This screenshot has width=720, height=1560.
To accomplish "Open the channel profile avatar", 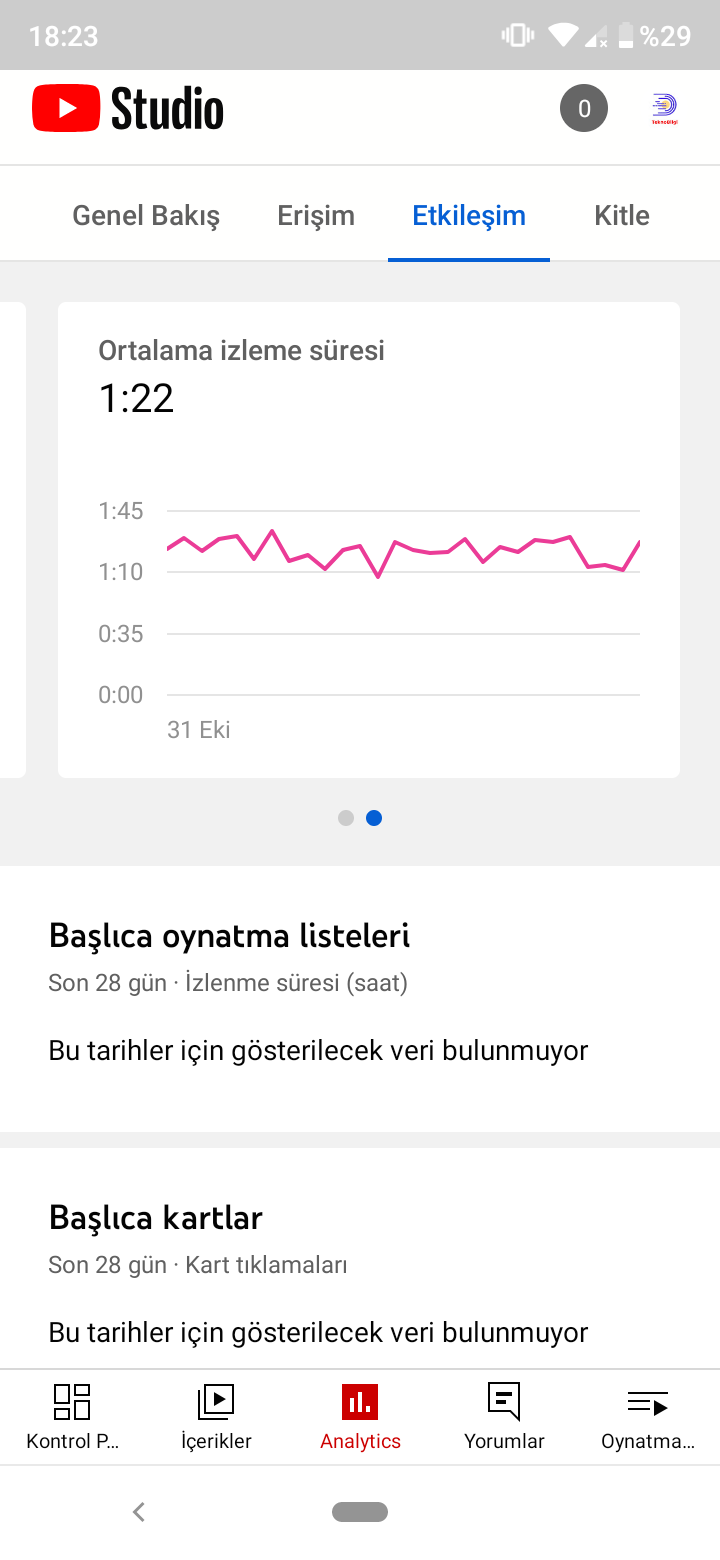I will coord(664,109).
